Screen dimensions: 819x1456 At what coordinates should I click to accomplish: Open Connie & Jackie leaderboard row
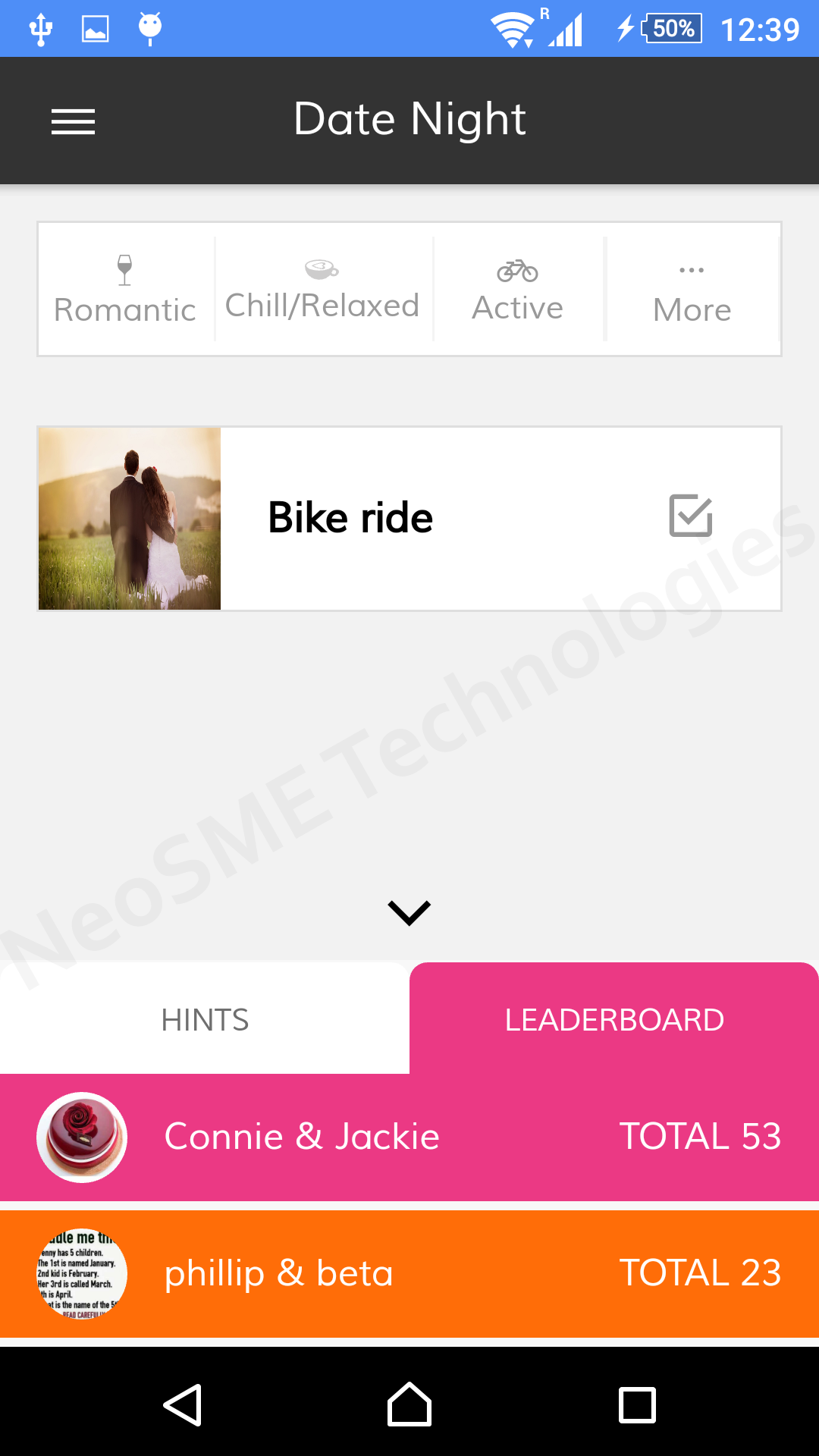(409, 1136)
